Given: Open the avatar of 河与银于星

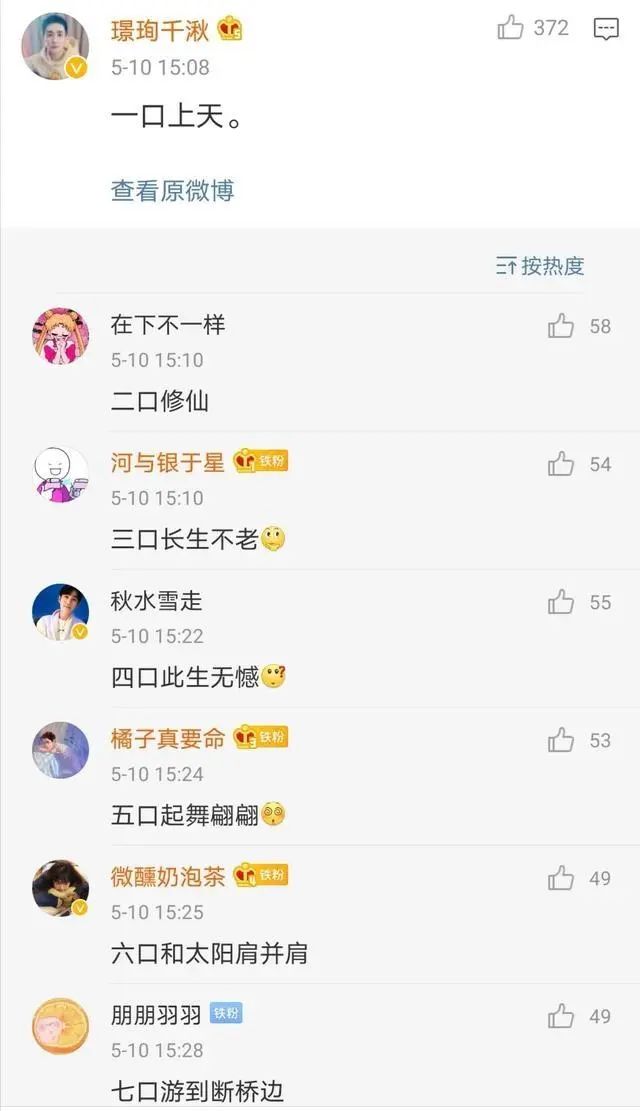Looking at the screenshot, I should point(60,474).
